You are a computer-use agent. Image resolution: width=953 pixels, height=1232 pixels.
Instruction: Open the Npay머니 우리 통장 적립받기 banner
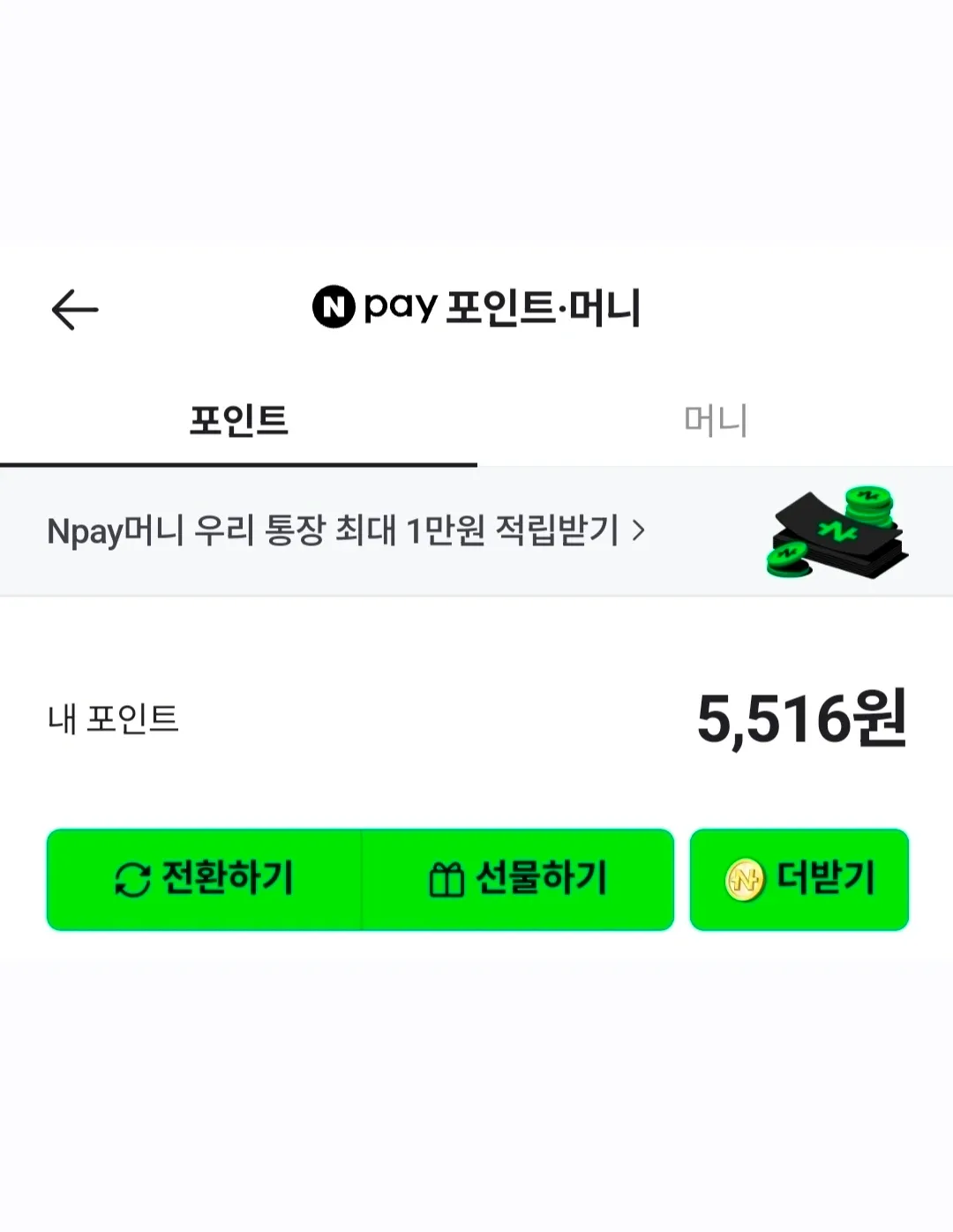pyautogui.click(x=346, y=531)
